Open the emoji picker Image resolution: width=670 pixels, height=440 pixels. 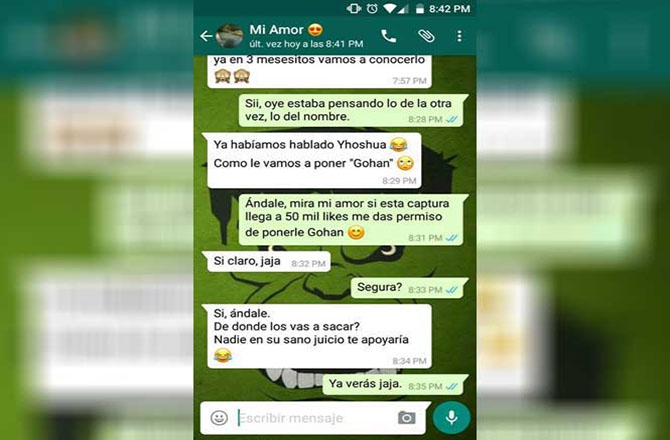click(x=218, y=417)
